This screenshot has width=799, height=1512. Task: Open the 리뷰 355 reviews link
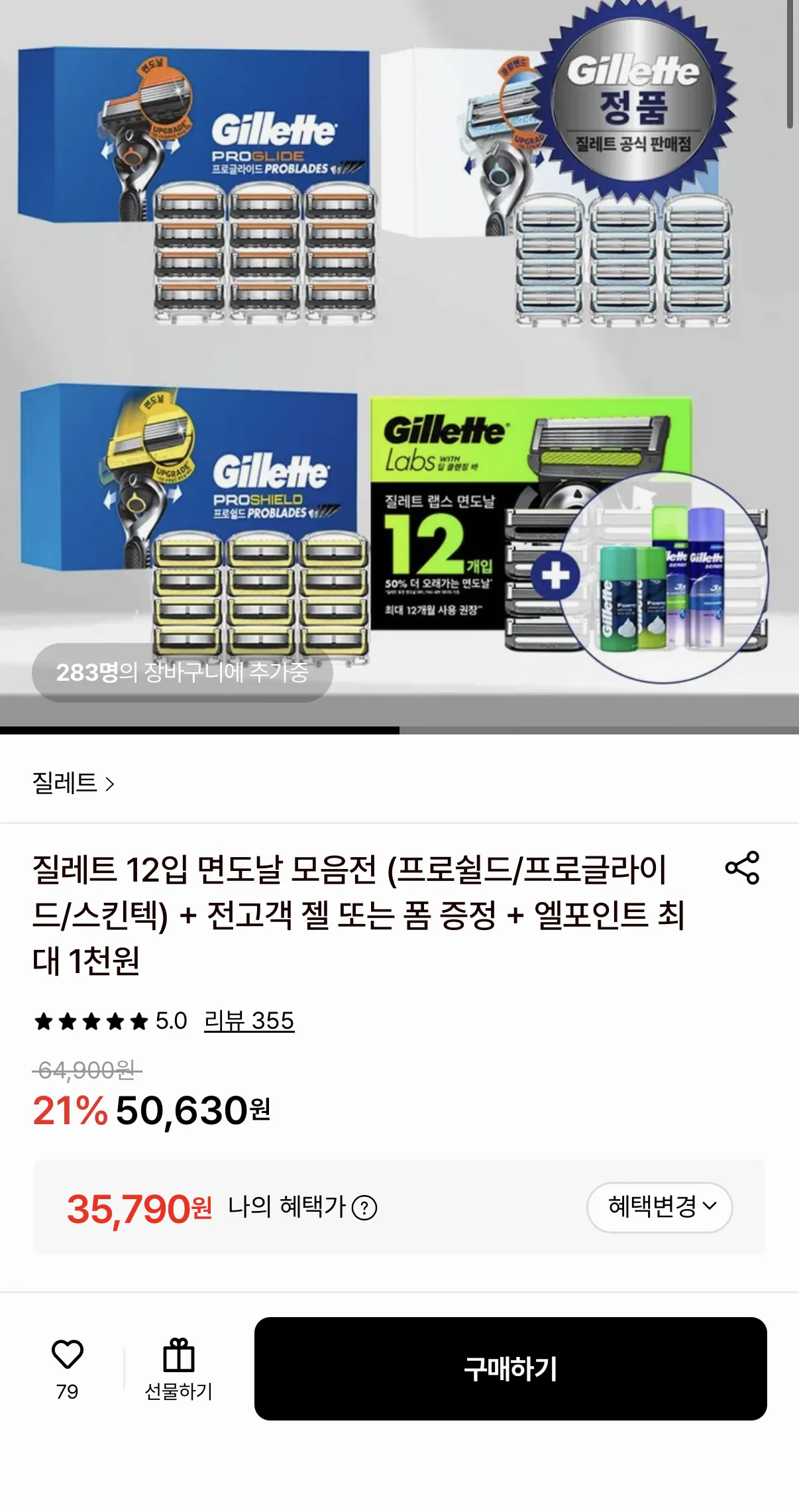249,1021
